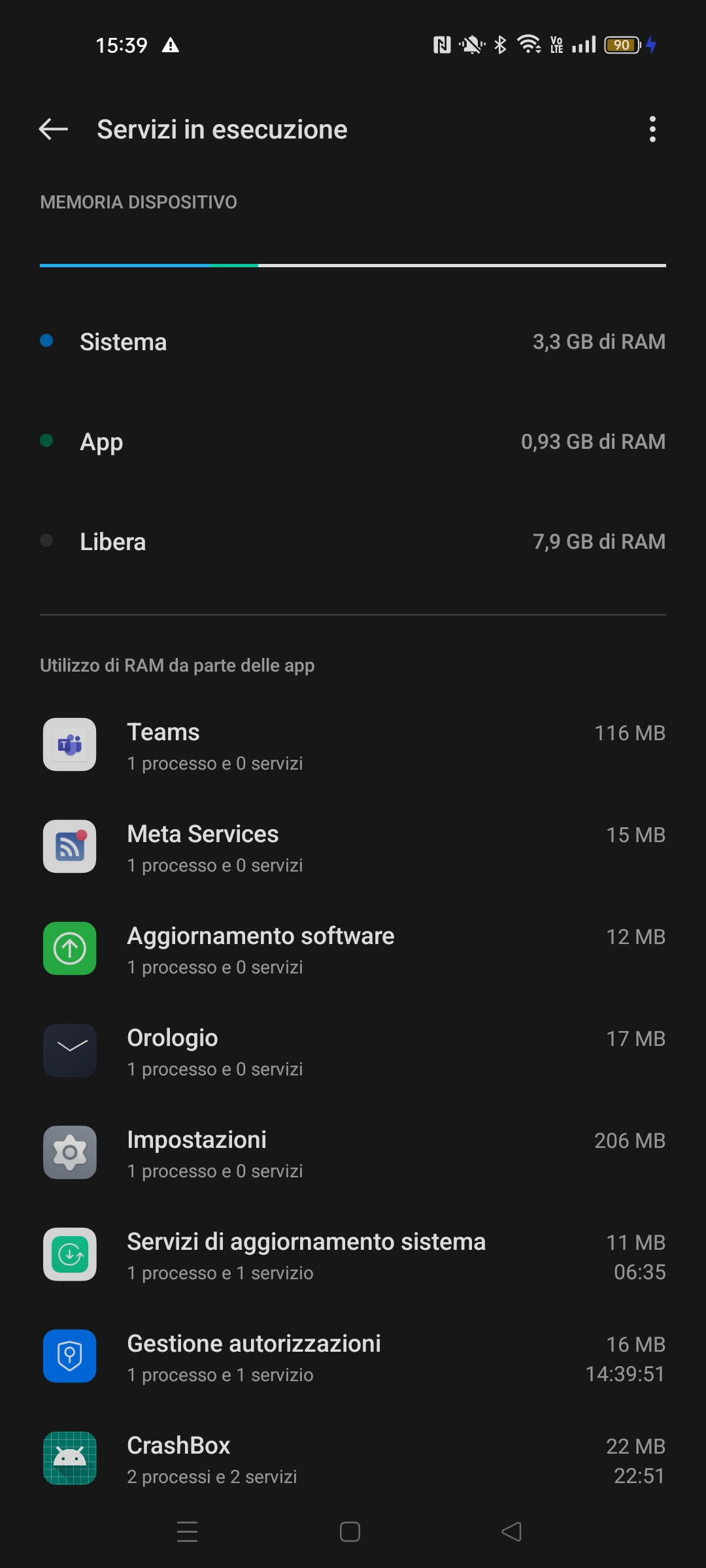Viewport: 706px width, 1568px height.
Task: Tap the recent apps navigation button
Action: 188,1532
